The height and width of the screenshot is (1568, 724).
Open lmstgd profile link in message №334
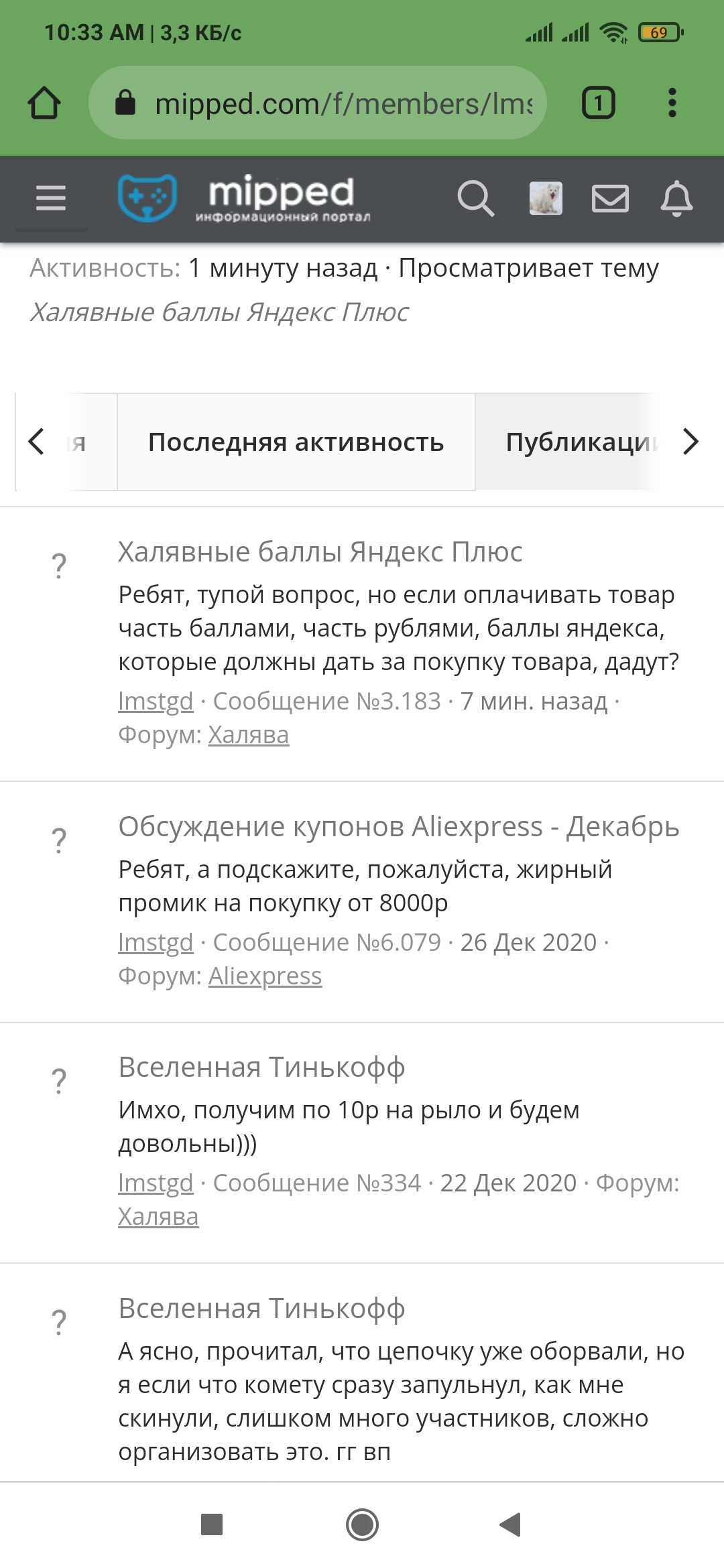tap(156, 1183)
